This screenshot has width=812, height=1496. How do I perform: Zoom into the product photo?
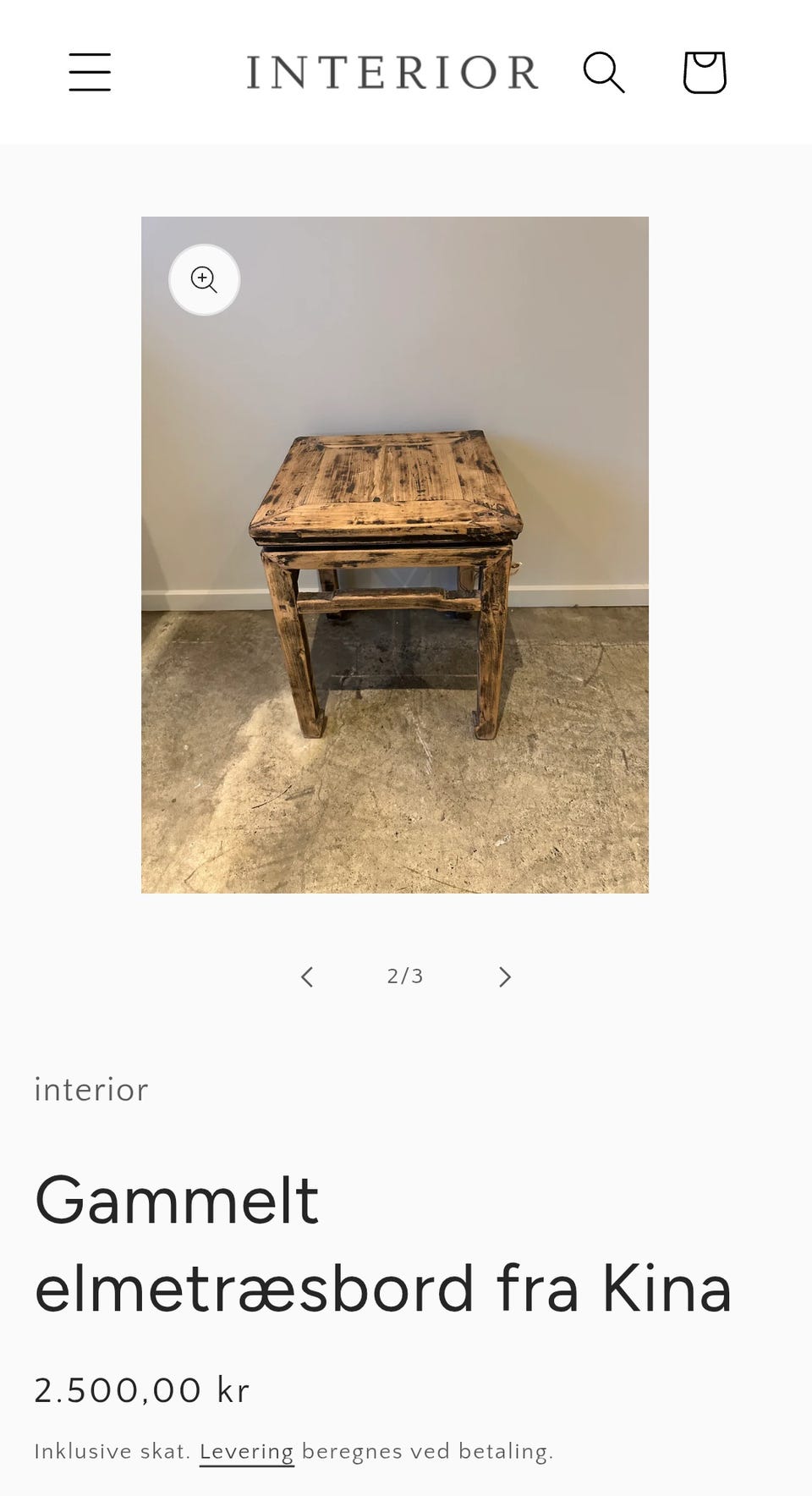point(204,279)
